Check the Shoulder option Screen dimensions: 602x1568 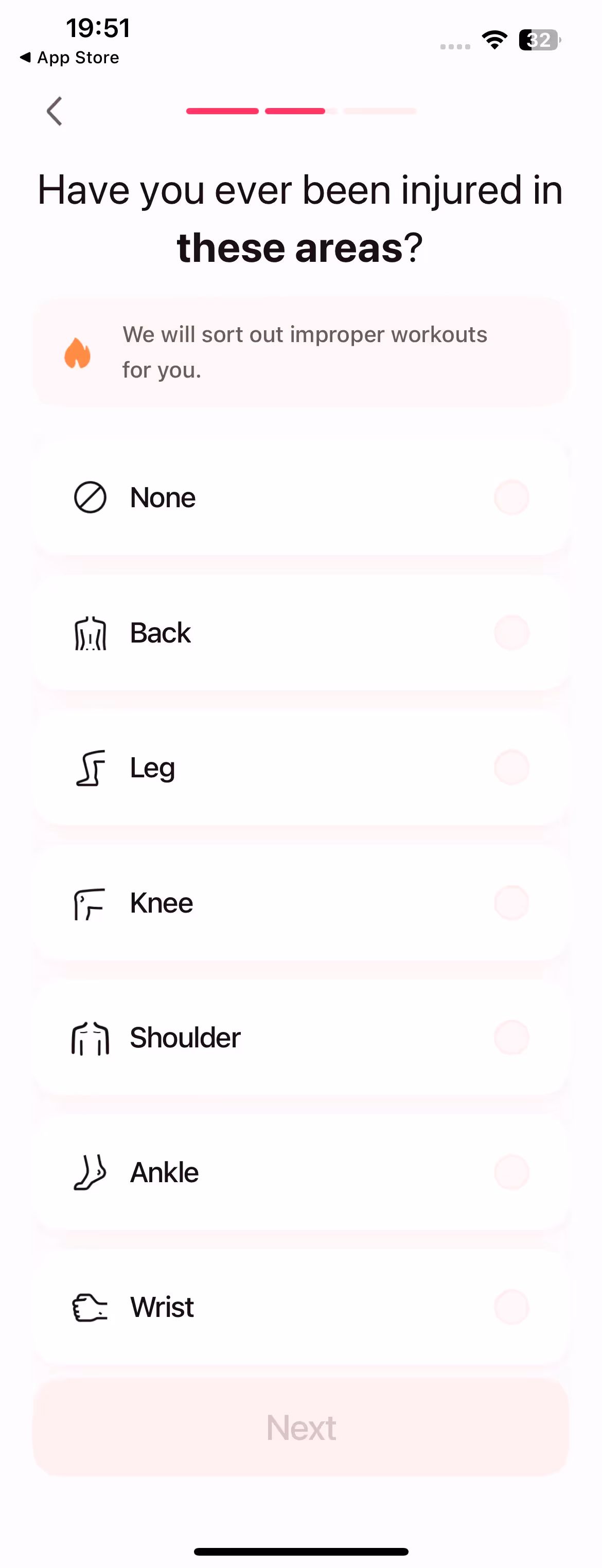tap(300, 1038)
